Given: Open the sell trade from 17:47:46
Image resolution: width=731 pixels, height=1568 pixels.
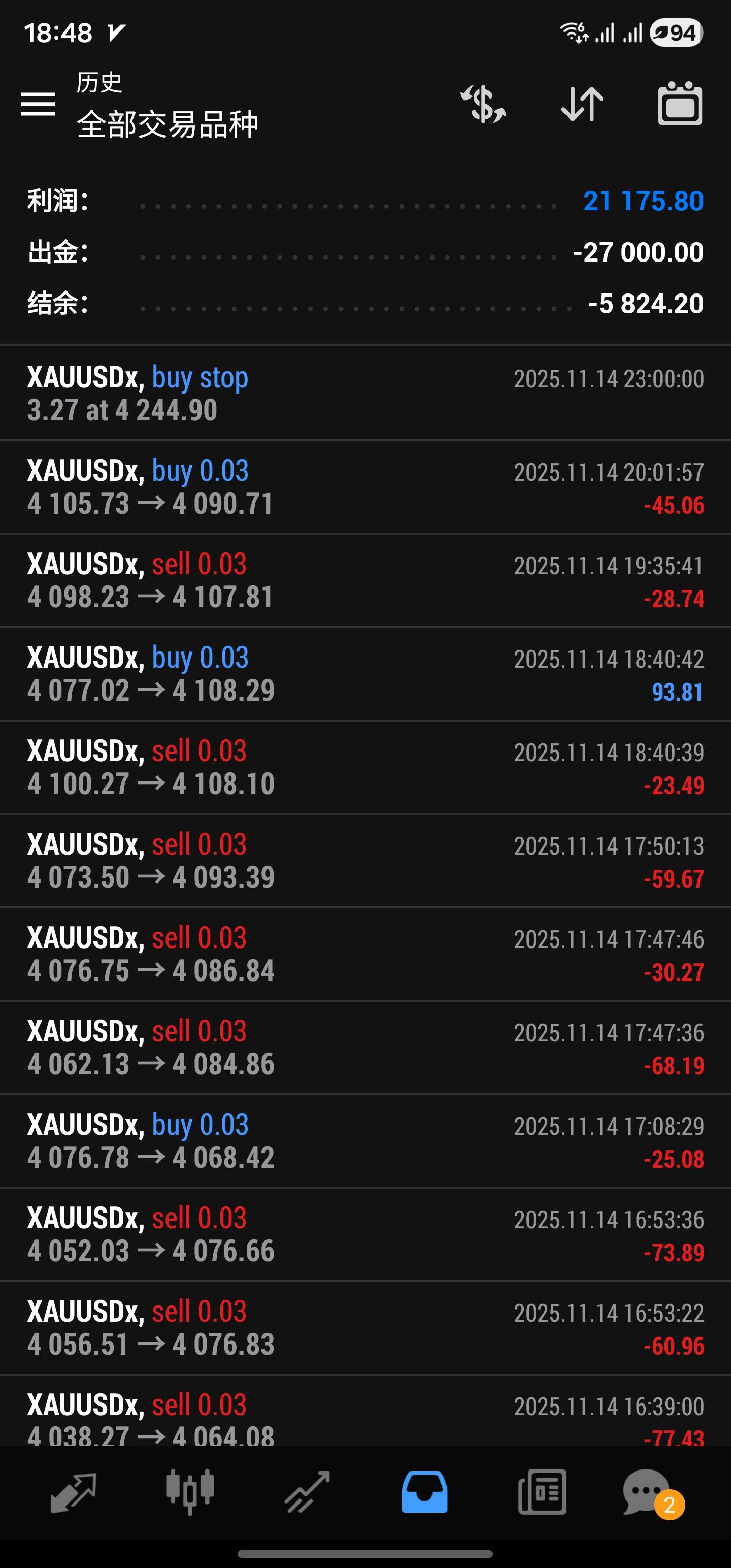Looking at the screenshot, I should [365, 955].
